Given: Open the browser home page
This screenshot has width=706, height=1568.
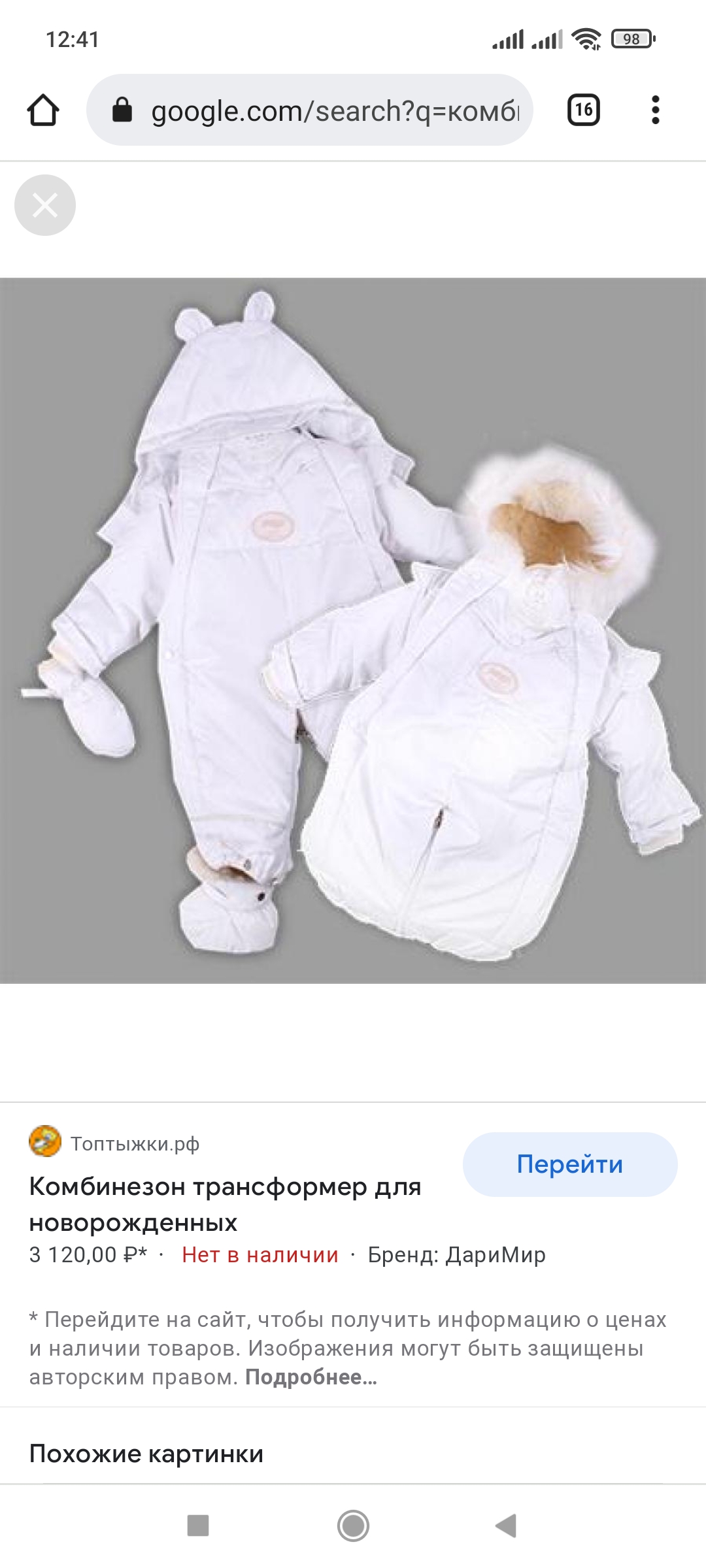Looking at the screenshot, I should coord(43,110).
